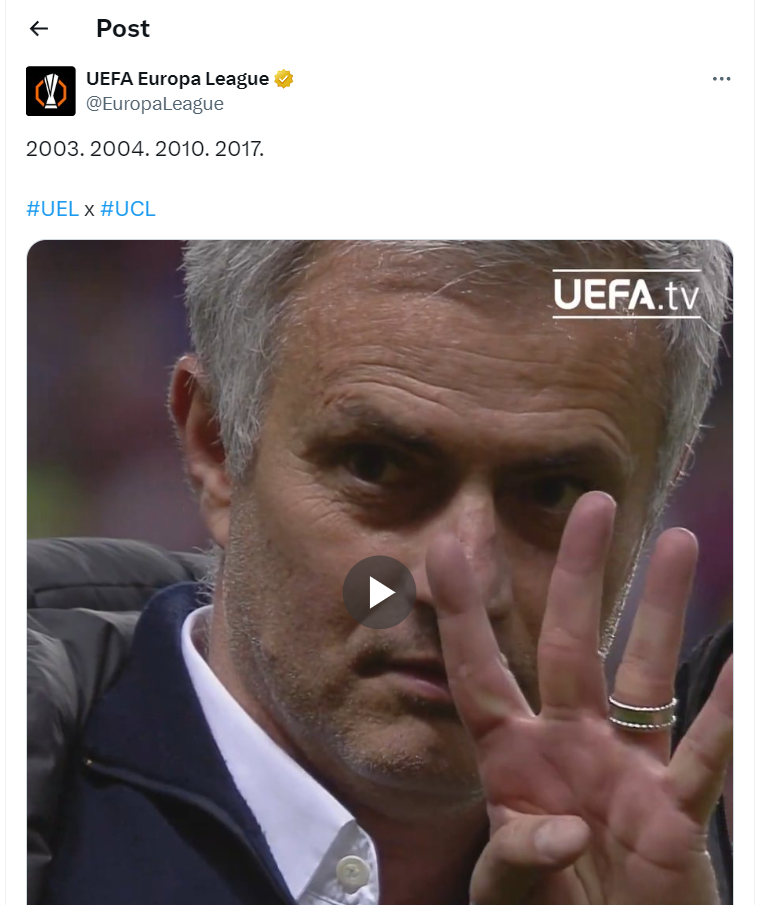771x905 pixels.
Task: Open the @EuropaLeague handle link
Action: [x=155, y=103]
